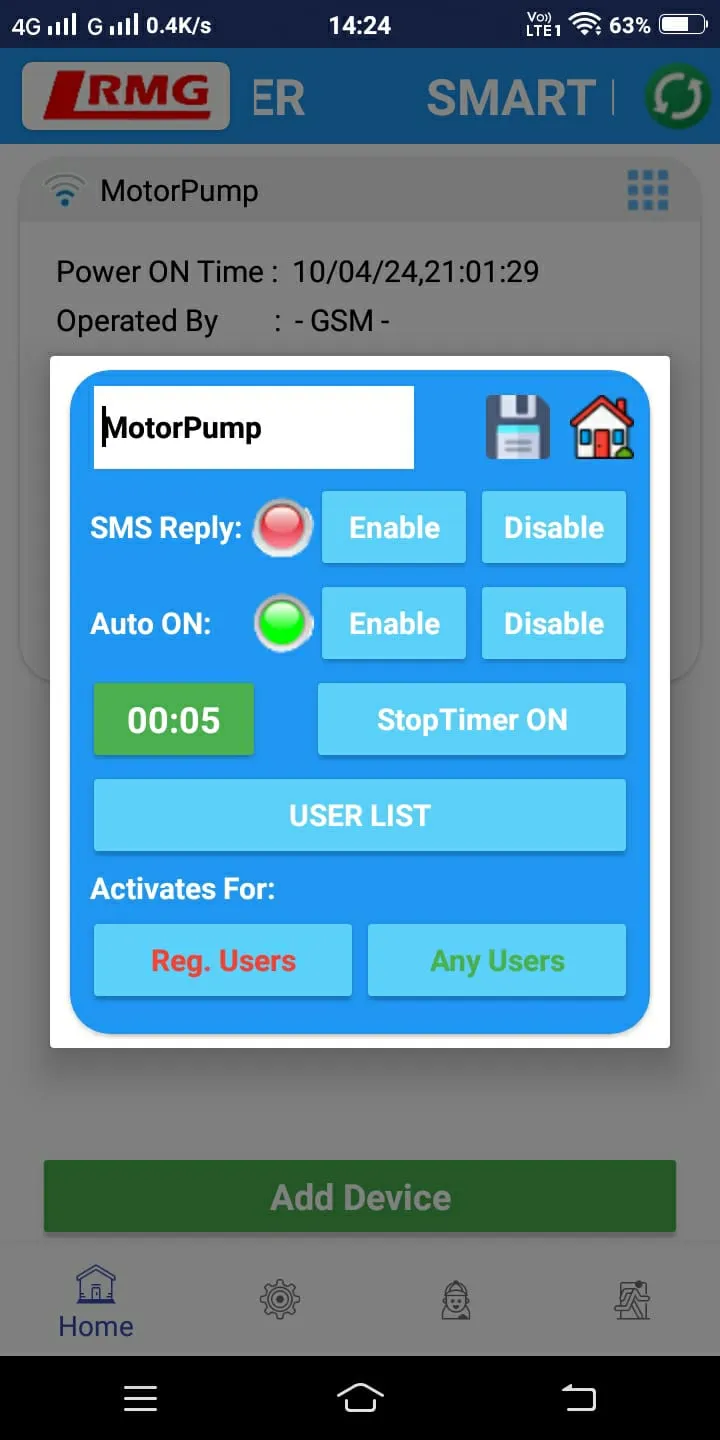Enable SMS Reply
This screenshot has width=720, height=1440.
click(x=393, y=527)
